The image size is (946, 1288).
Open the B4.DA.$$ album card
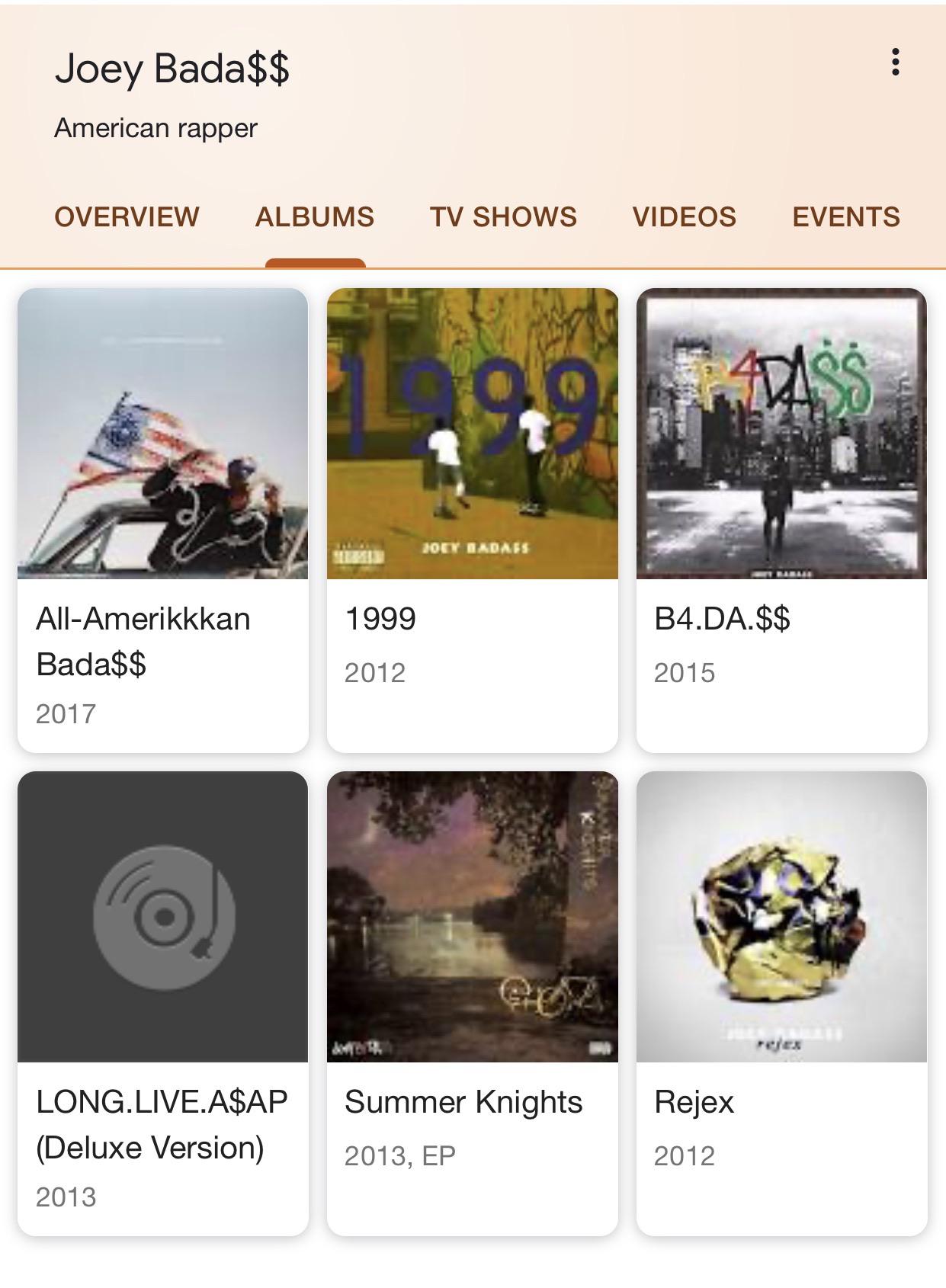click(781, 520)
